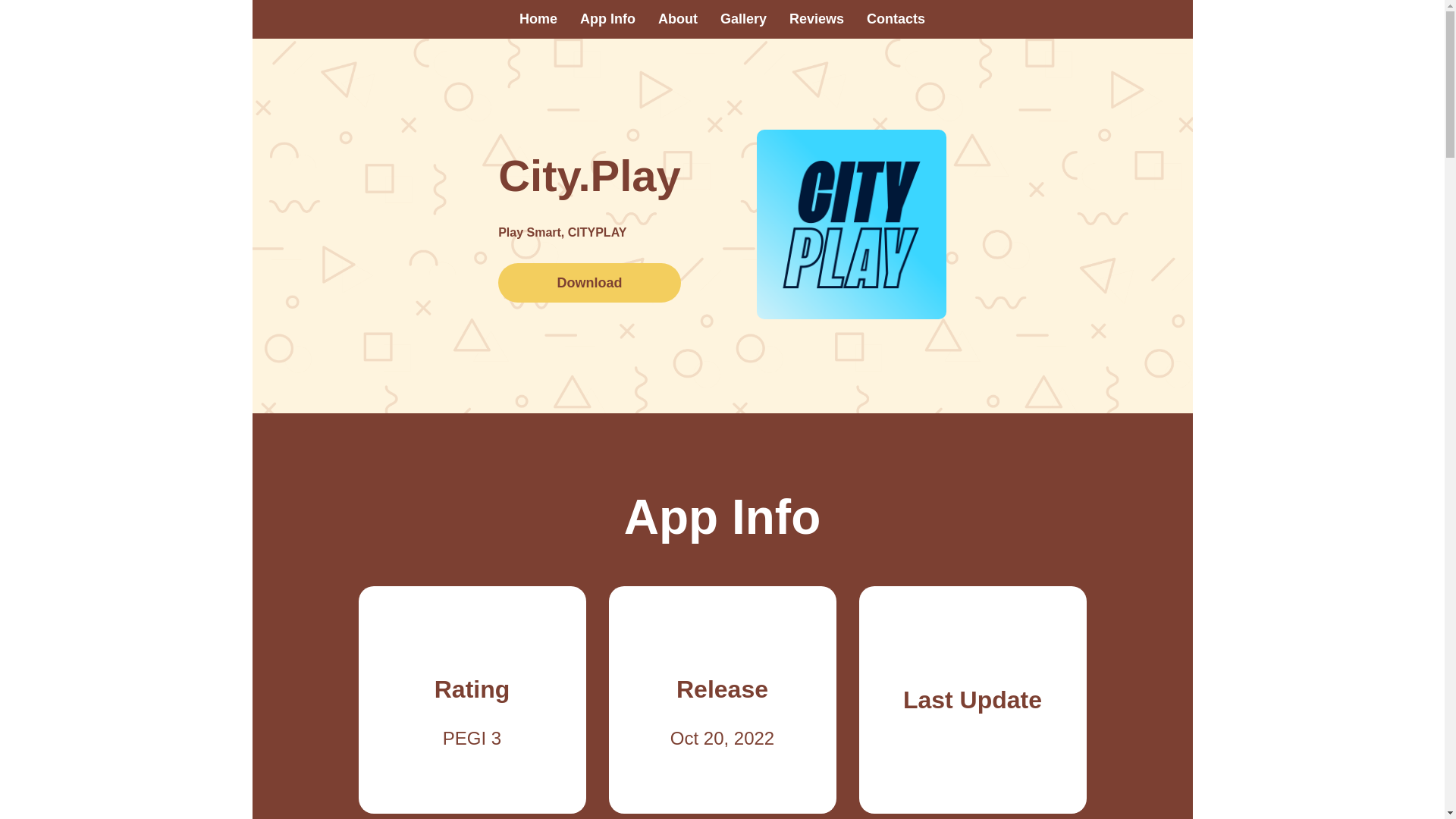The image size is (1456, 819).
Task: Jump to the Gallery section
Action: 742,19
